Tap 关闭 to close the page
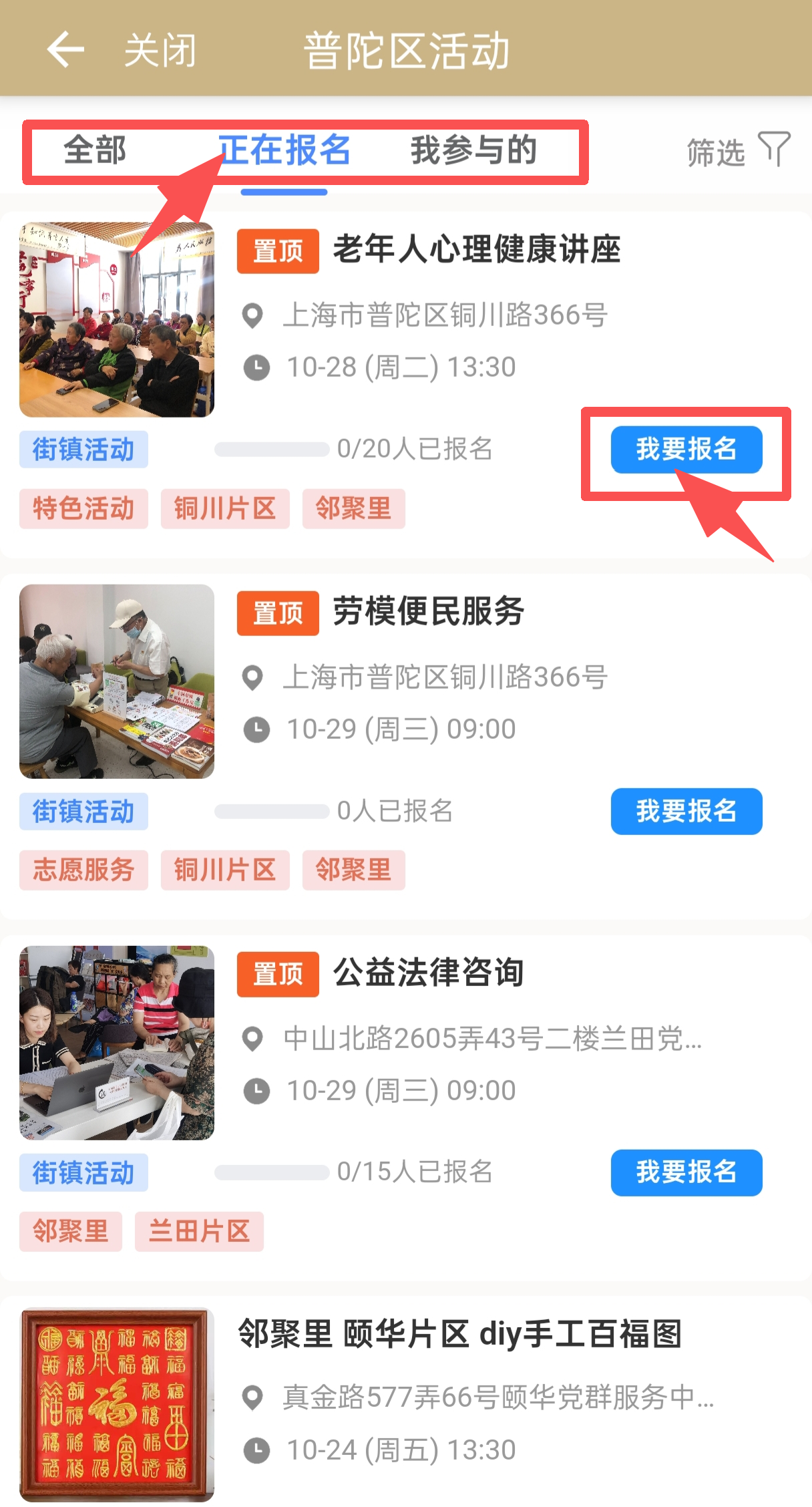 160,50
